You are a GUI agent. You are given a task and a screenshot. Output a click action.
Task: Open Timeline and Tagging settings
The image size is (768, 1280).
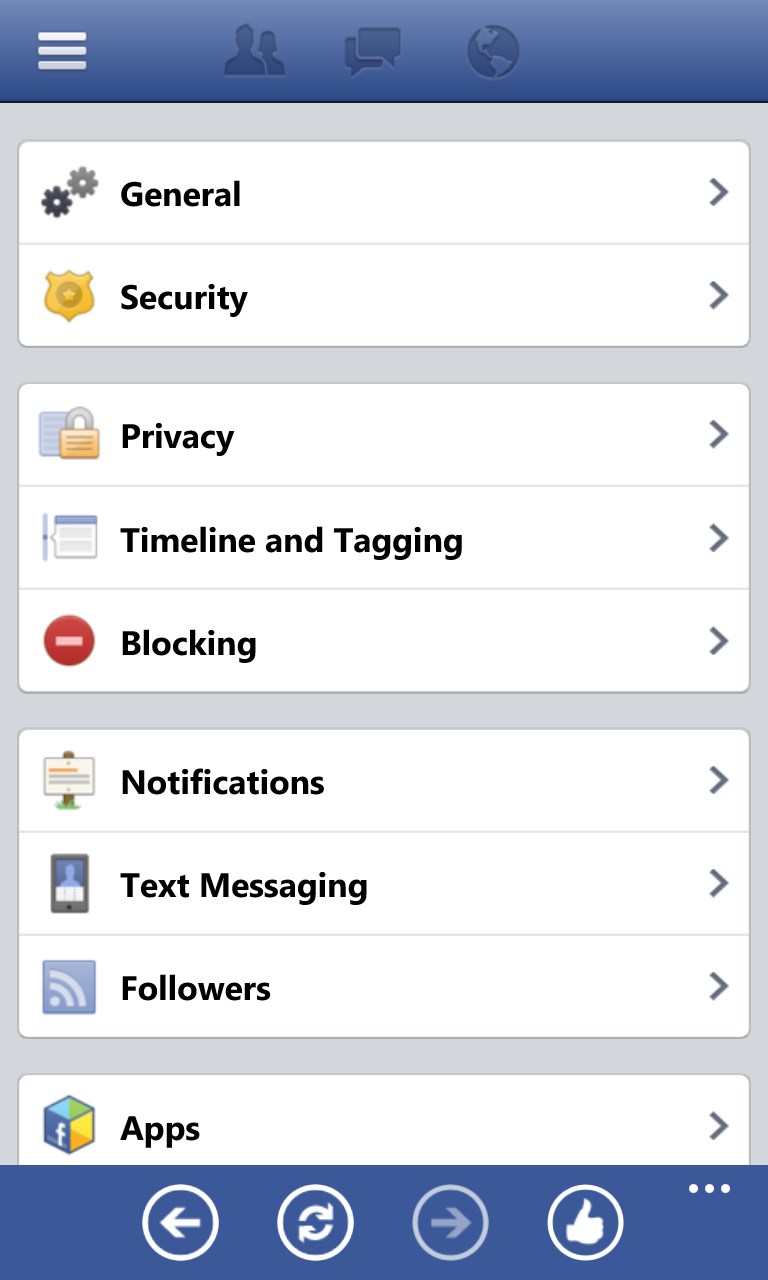pyautogui.click(x=384, y=539)
